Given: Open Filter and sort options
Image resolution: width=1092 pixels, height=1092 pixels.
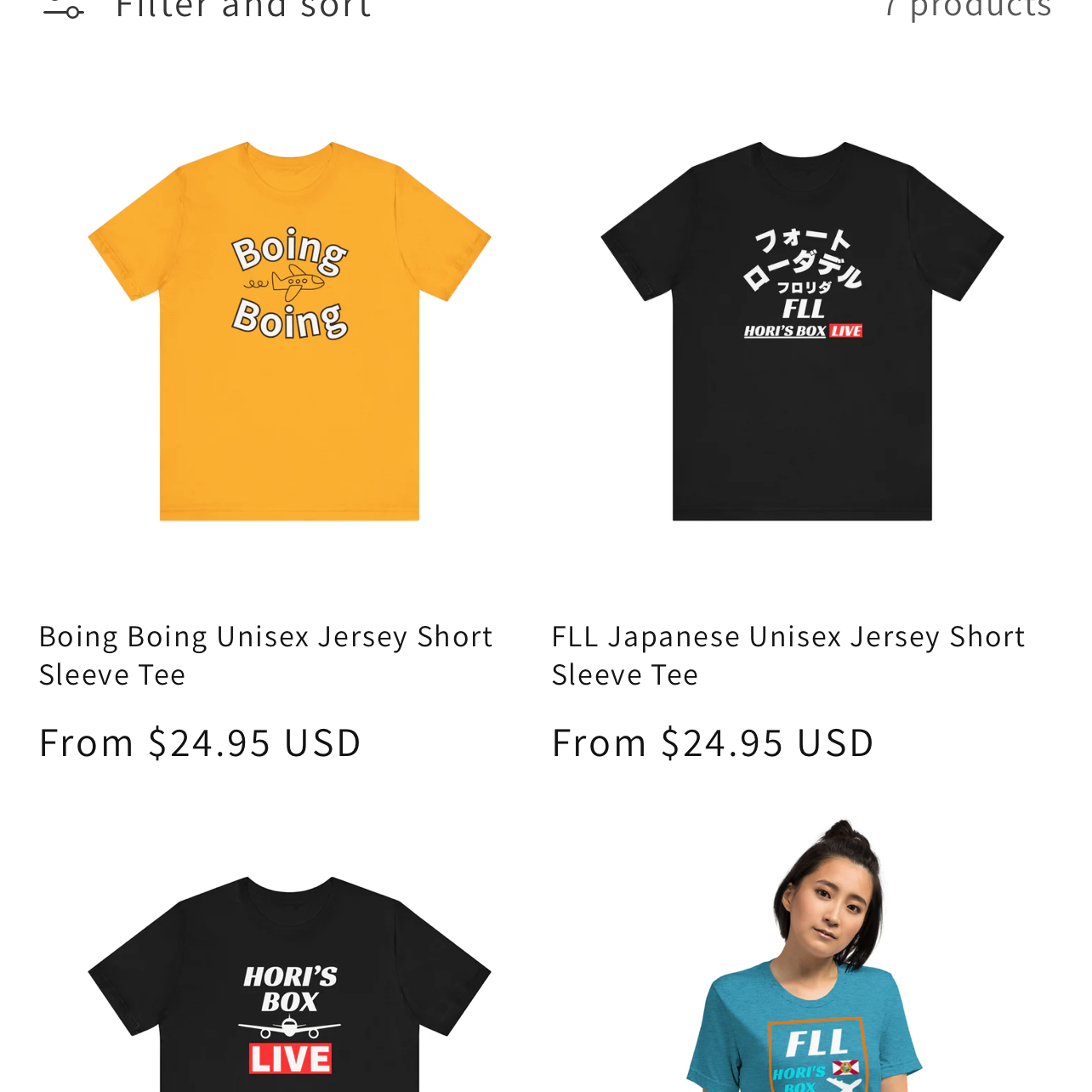Looking at the screenshot, I should point(208,10).
